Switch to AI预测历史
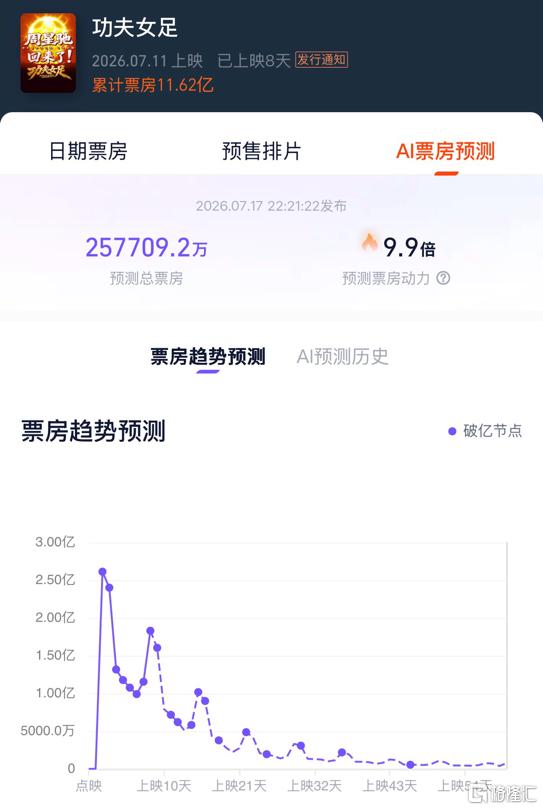This screenshot has width=543, height=810. coord(342,356)
